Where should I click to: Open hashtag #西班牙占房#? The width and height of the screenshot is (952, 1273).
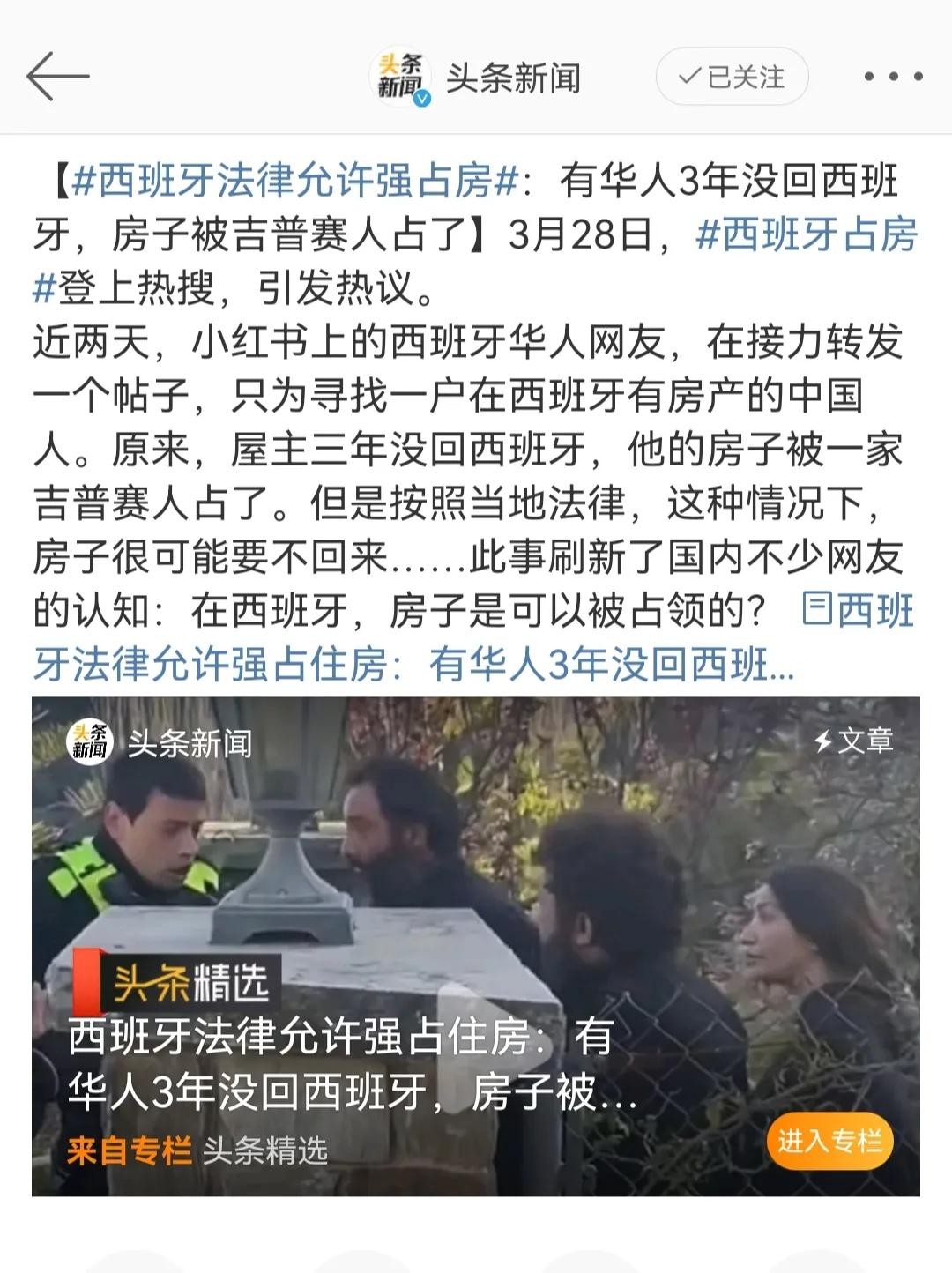pos(806,235)
